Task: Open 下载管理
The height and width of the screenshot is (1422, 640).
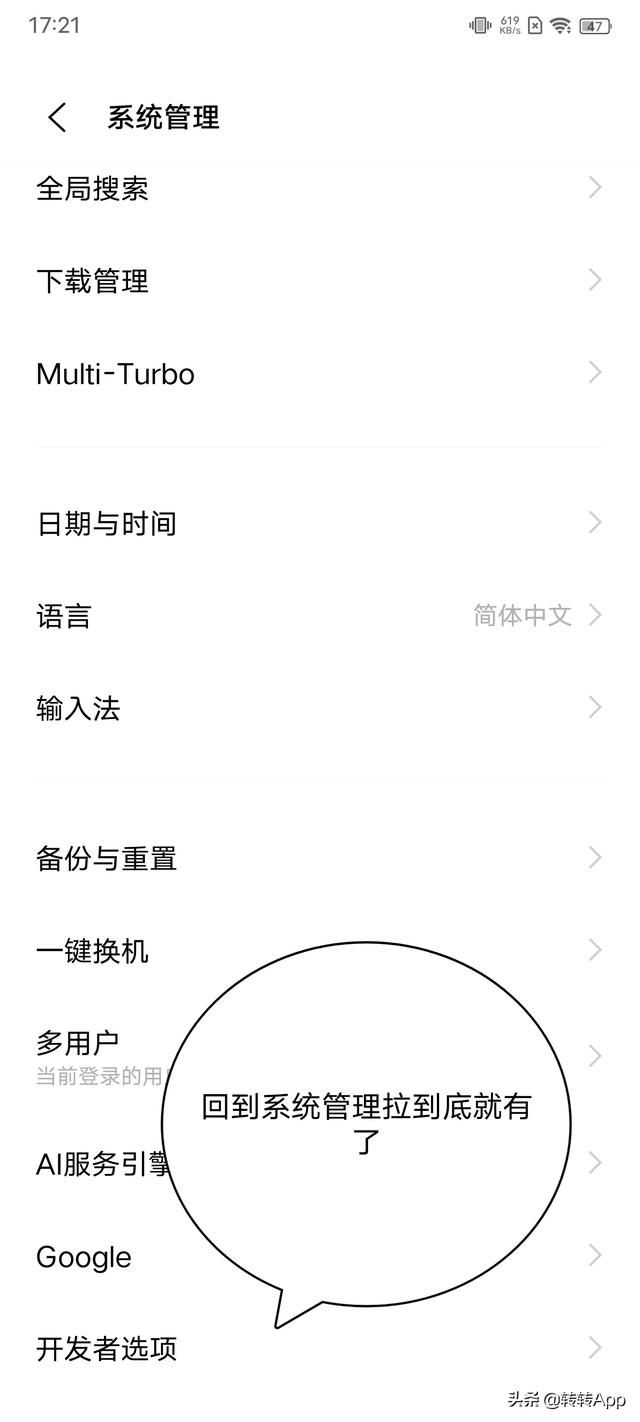Action: pyautogui.click(x=320, y=280)
